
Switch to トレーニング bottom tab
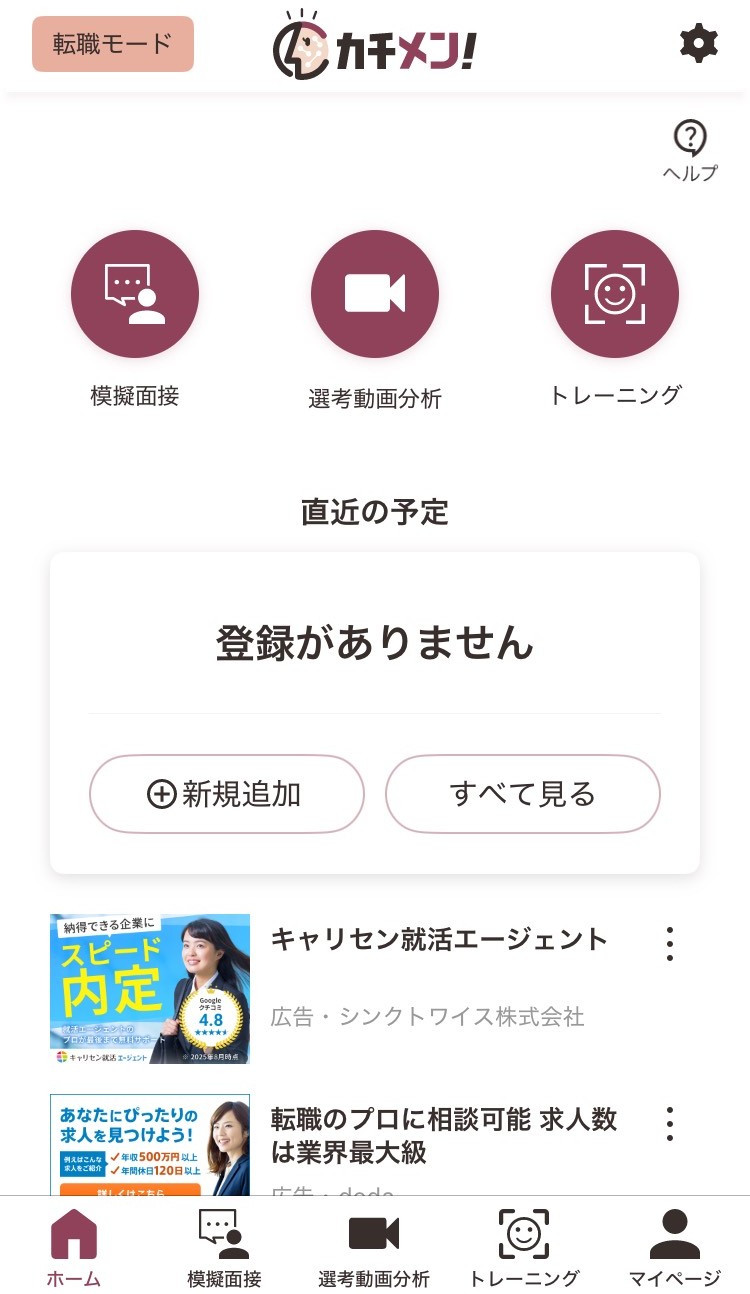[x=524, y=1248]
